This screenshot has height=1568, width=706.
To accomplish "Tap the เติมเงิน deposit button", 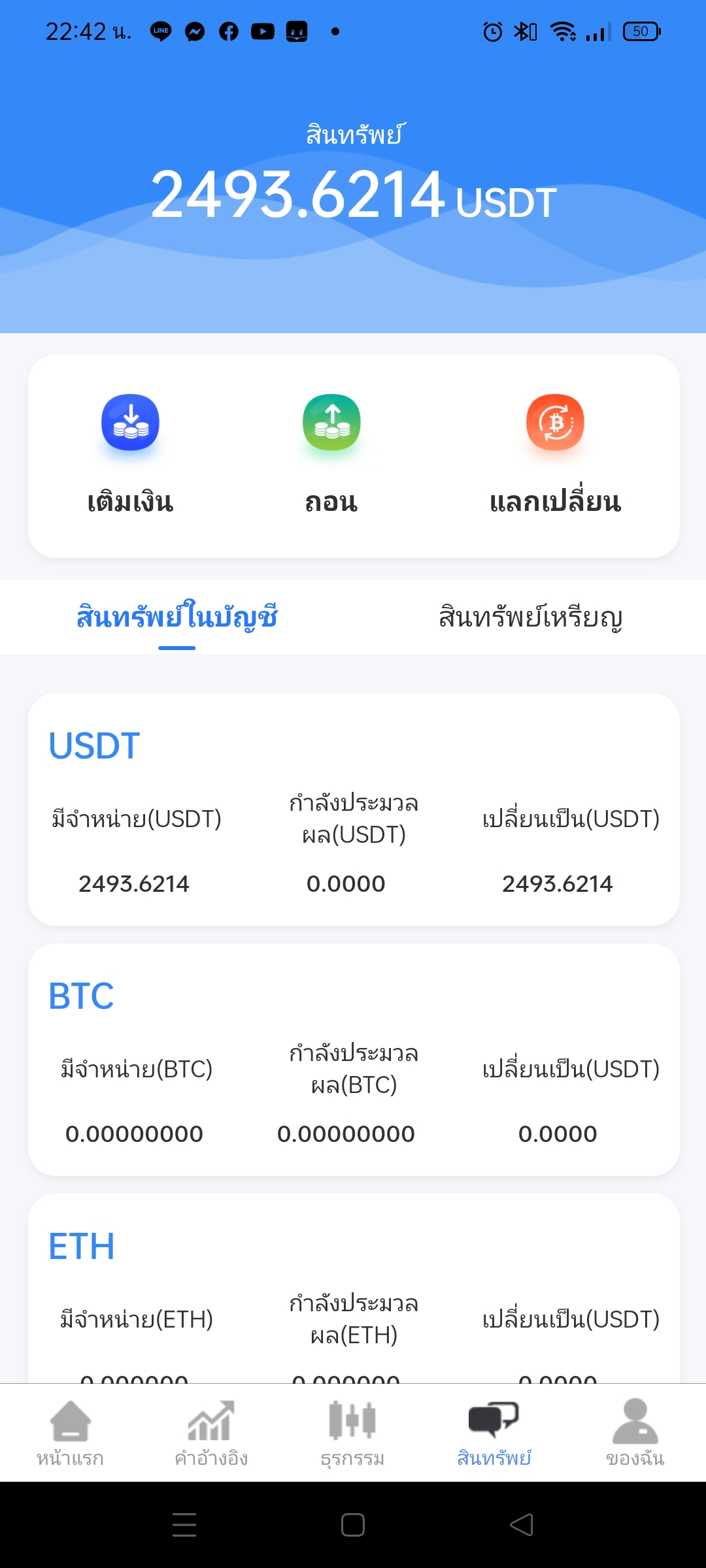I will (x=130, y=455).
